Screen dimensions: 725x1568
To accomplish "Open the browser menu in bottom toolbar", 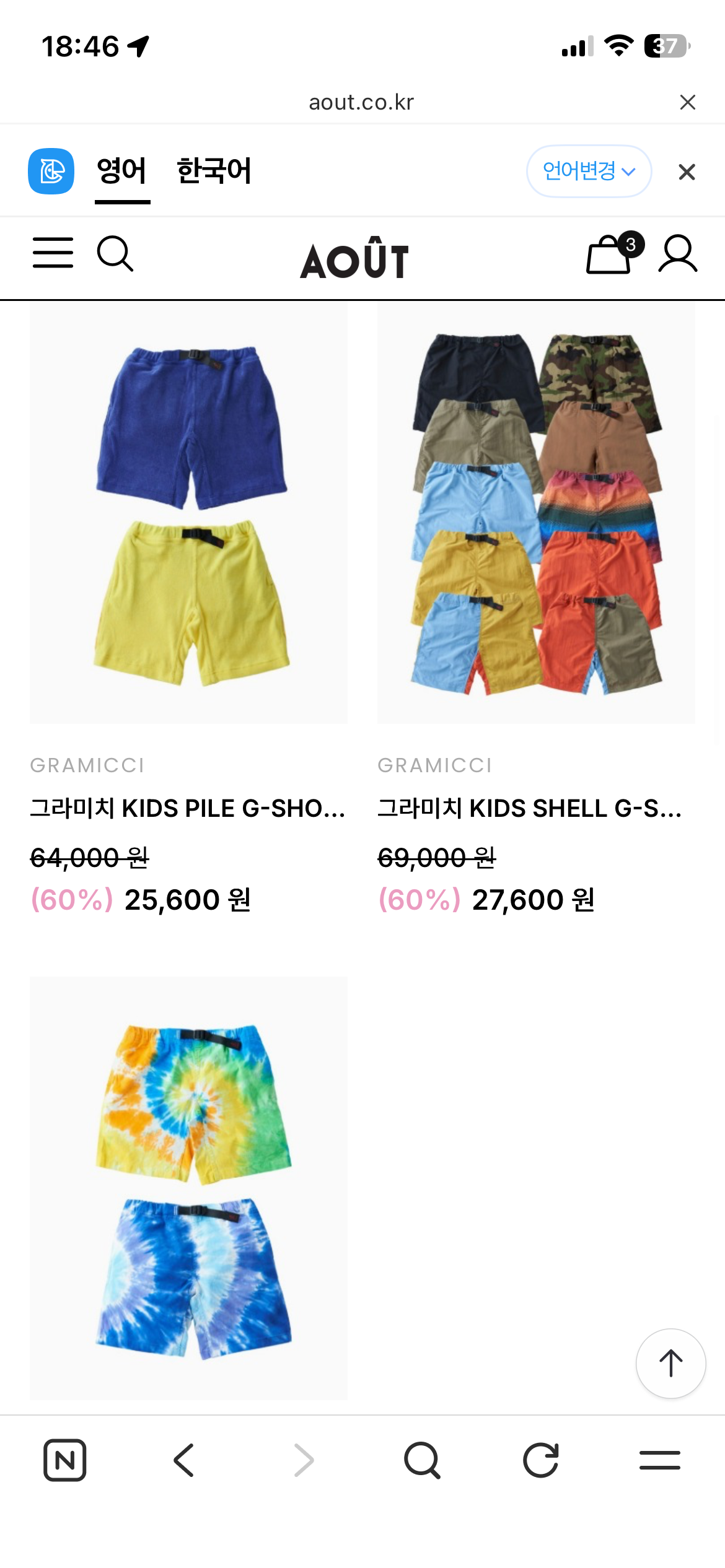I will (x=659, y=1460).
